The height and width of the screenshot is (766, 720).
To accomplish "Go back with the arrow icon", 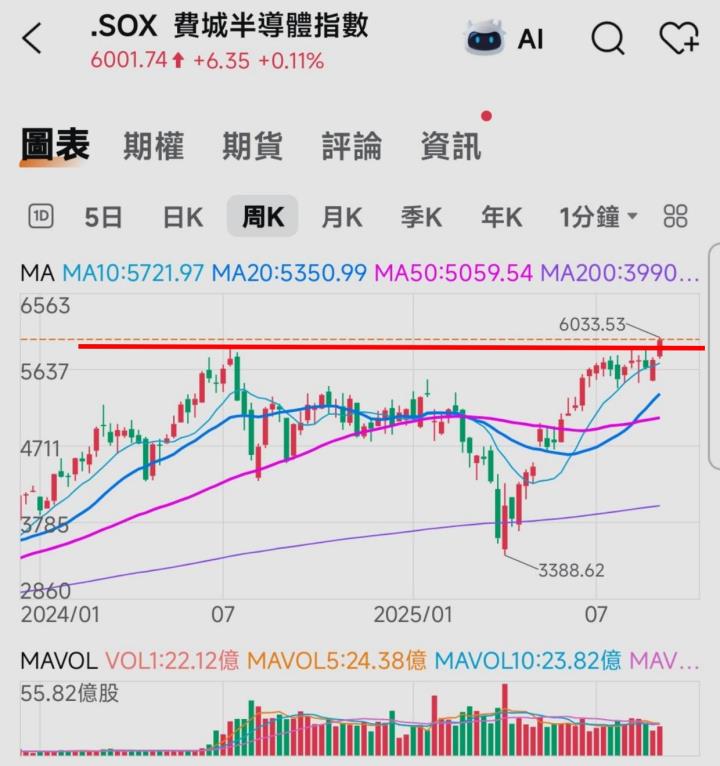I will [x=32, y=40].
